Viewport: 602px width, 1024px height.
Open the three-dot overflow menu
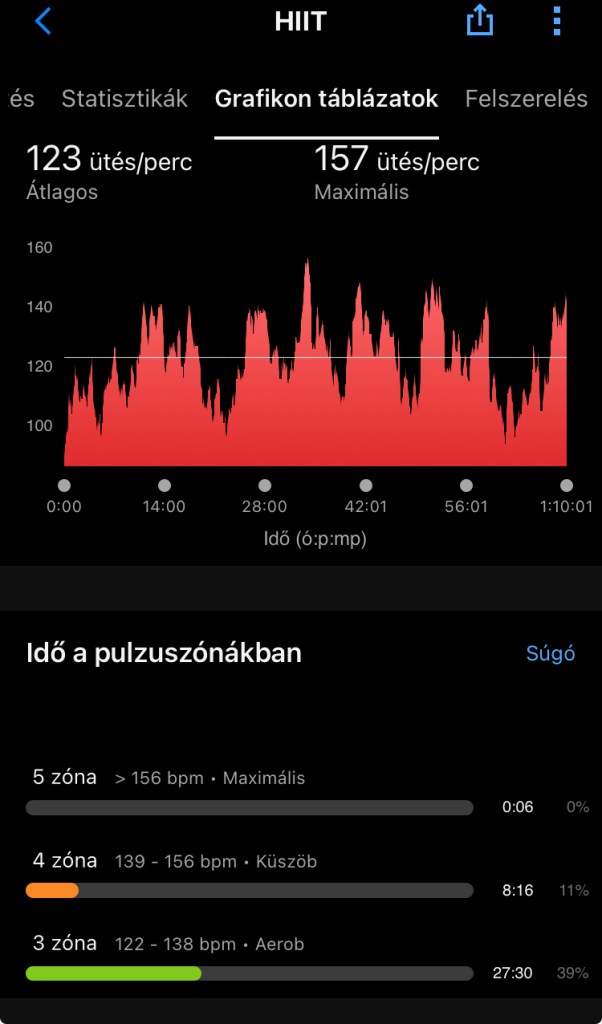pos(557,22)
